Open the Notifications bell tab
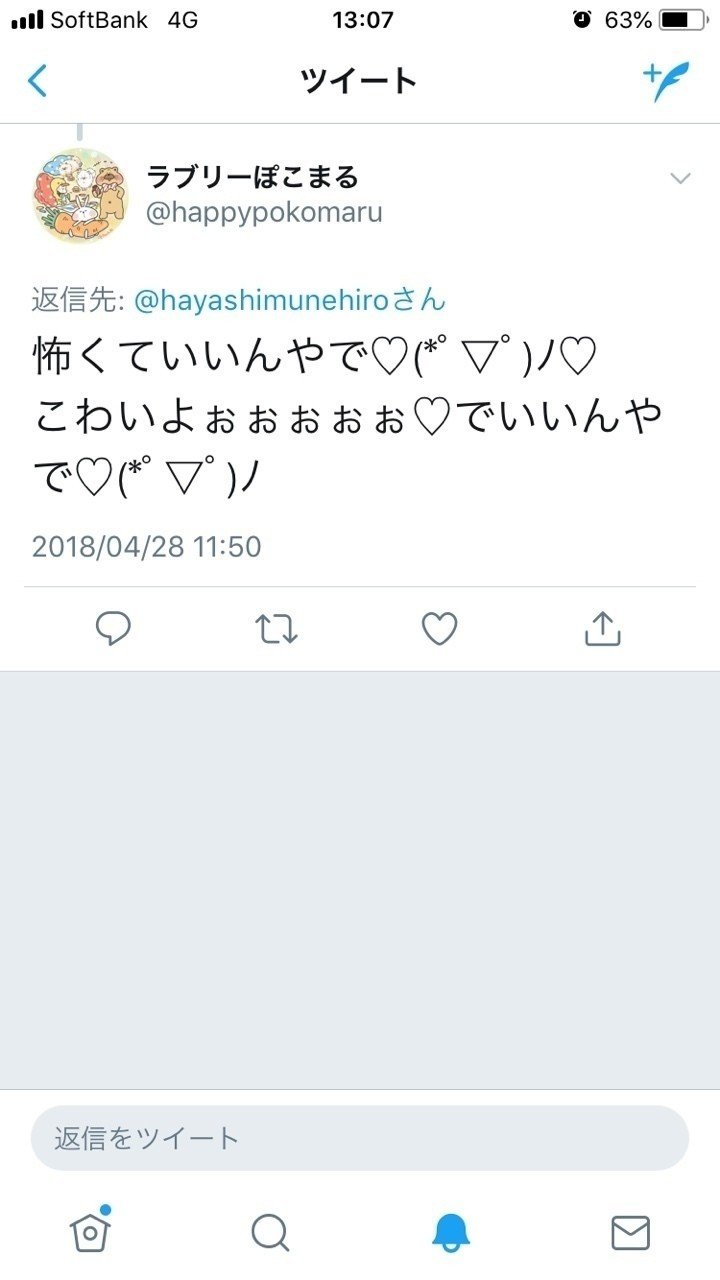This screenshot has width=720, height=1280. point(450,1232)
